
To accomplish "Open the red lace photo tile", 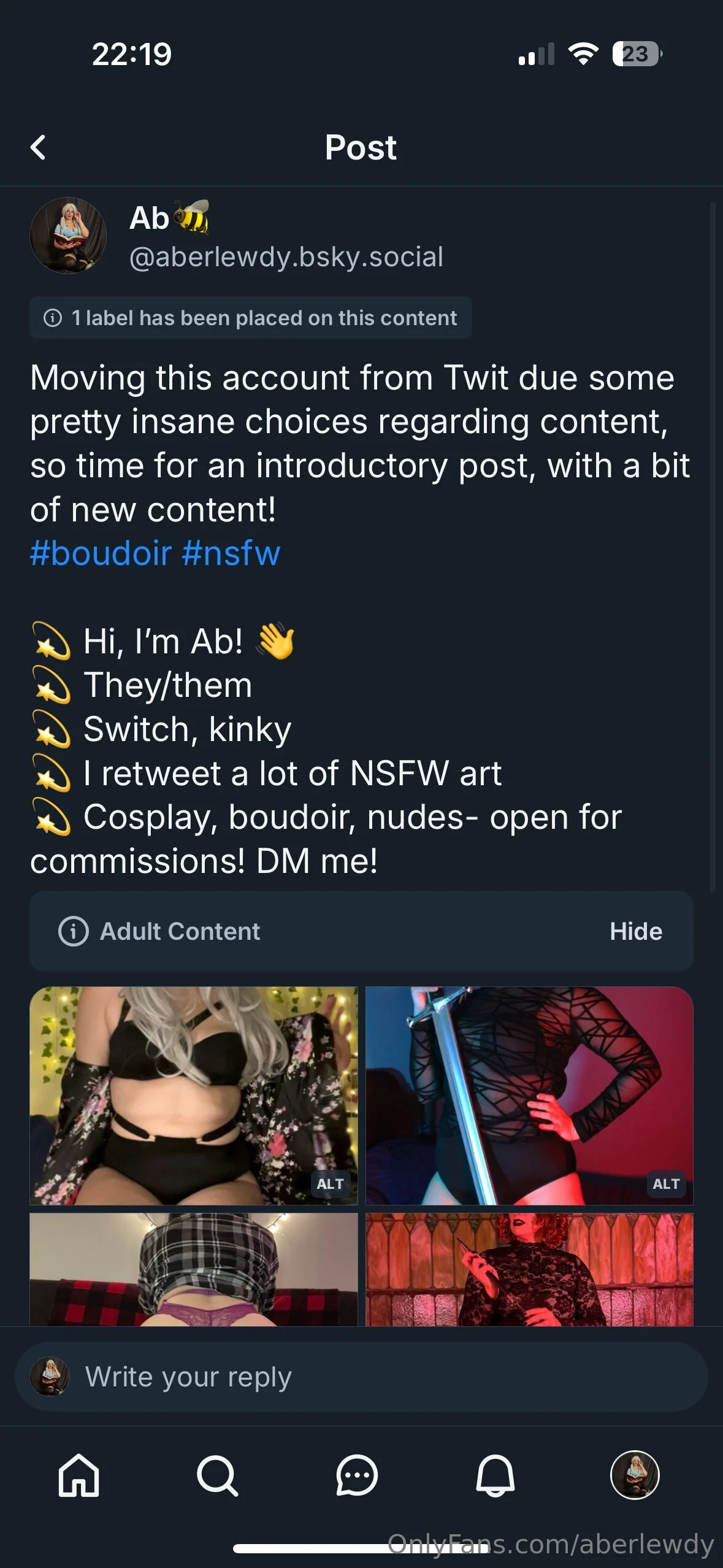I will pyautogui.click(x=529, y=1269).
